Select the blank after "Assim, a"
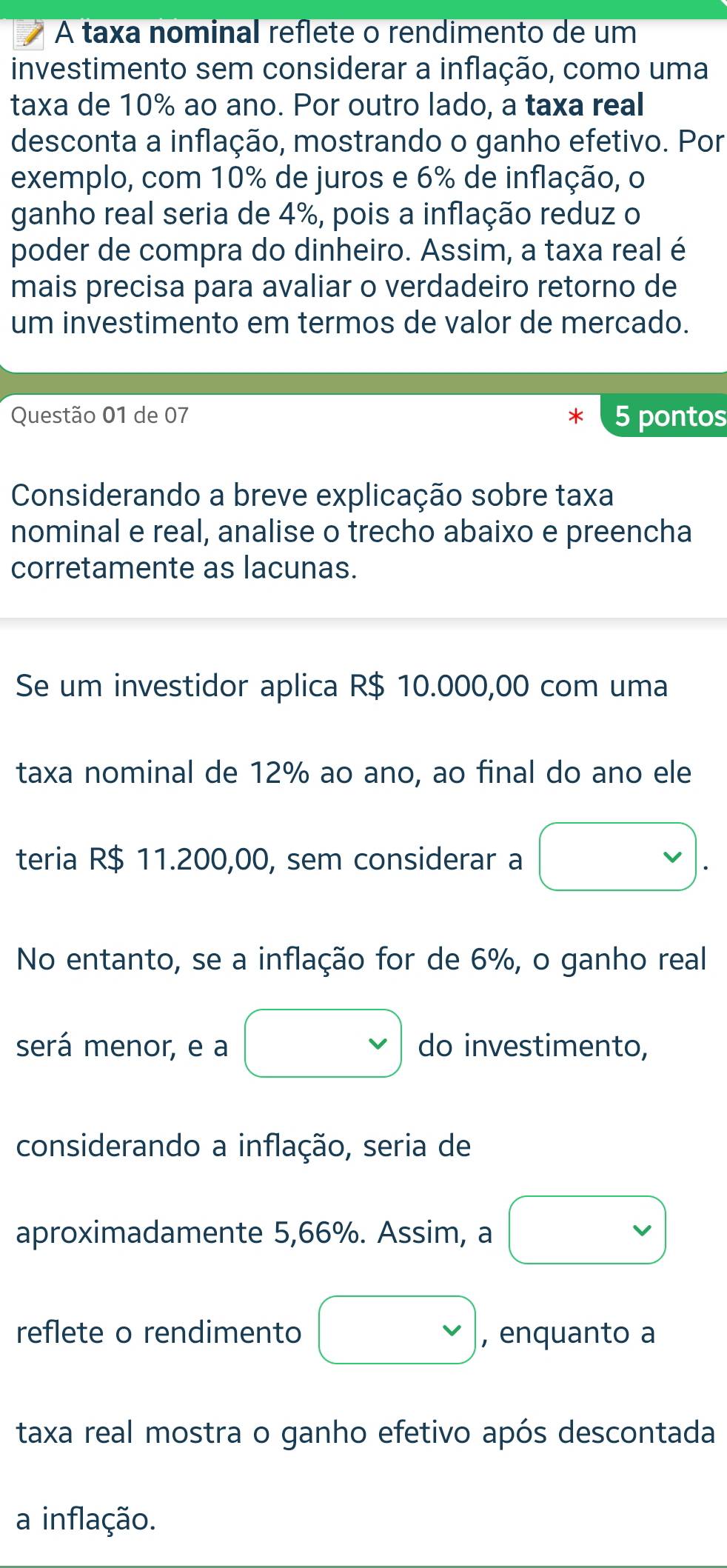 [x=587, y=1230]
